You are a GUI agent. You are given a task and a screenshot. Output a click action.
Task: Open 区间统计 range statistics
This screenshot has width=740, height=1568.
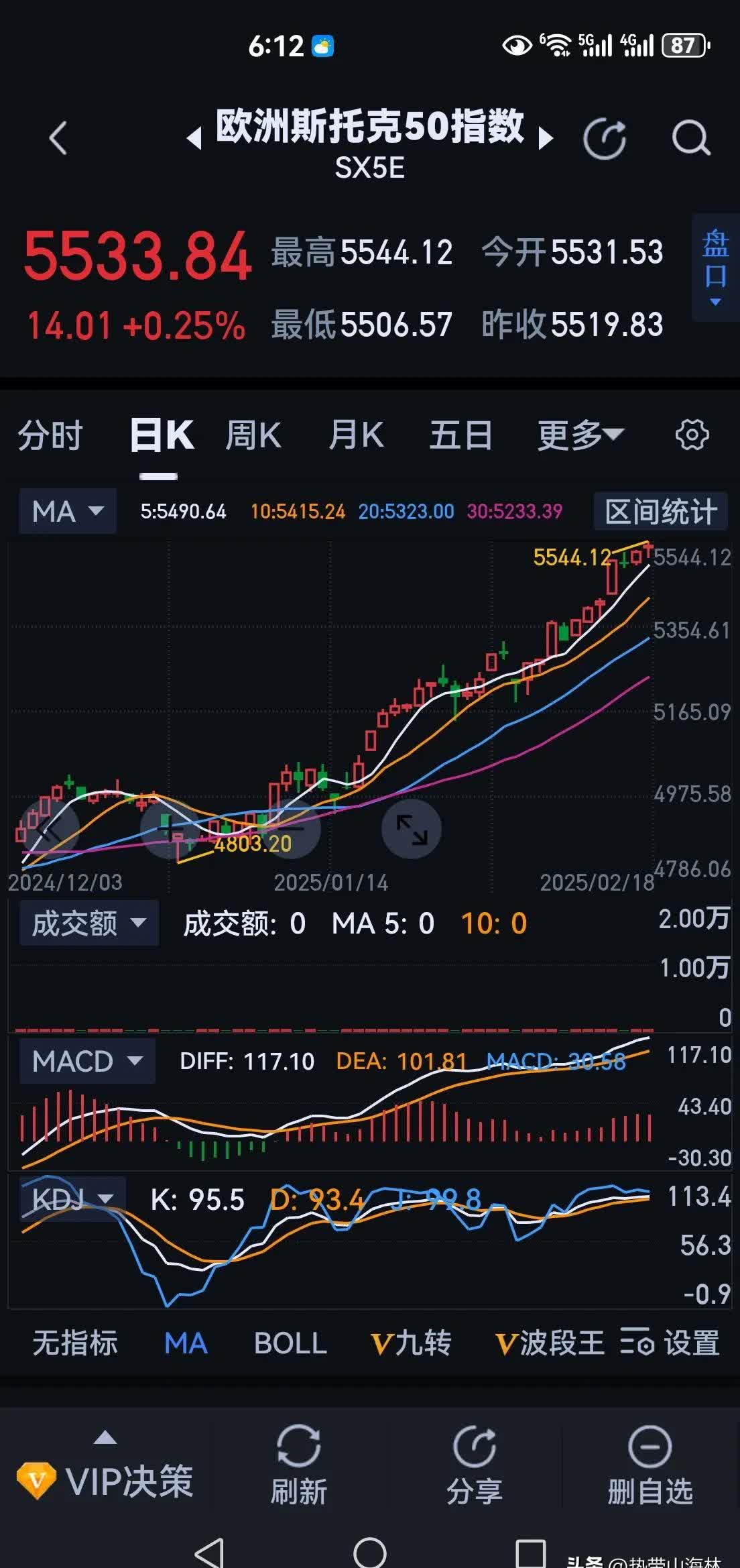click(x=660, y=511)
